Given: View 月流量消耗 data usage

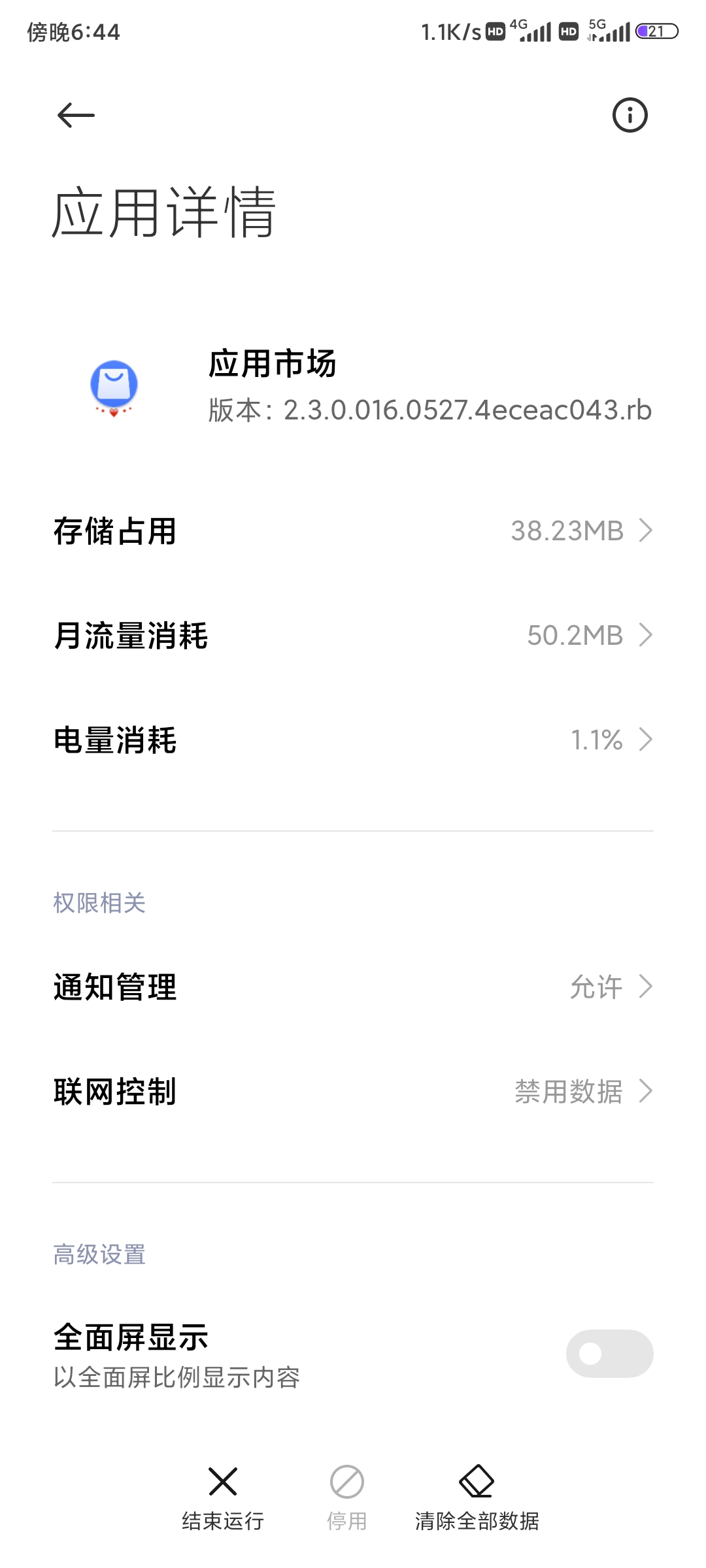Looking at the screenshot, I should click(353, 635).
